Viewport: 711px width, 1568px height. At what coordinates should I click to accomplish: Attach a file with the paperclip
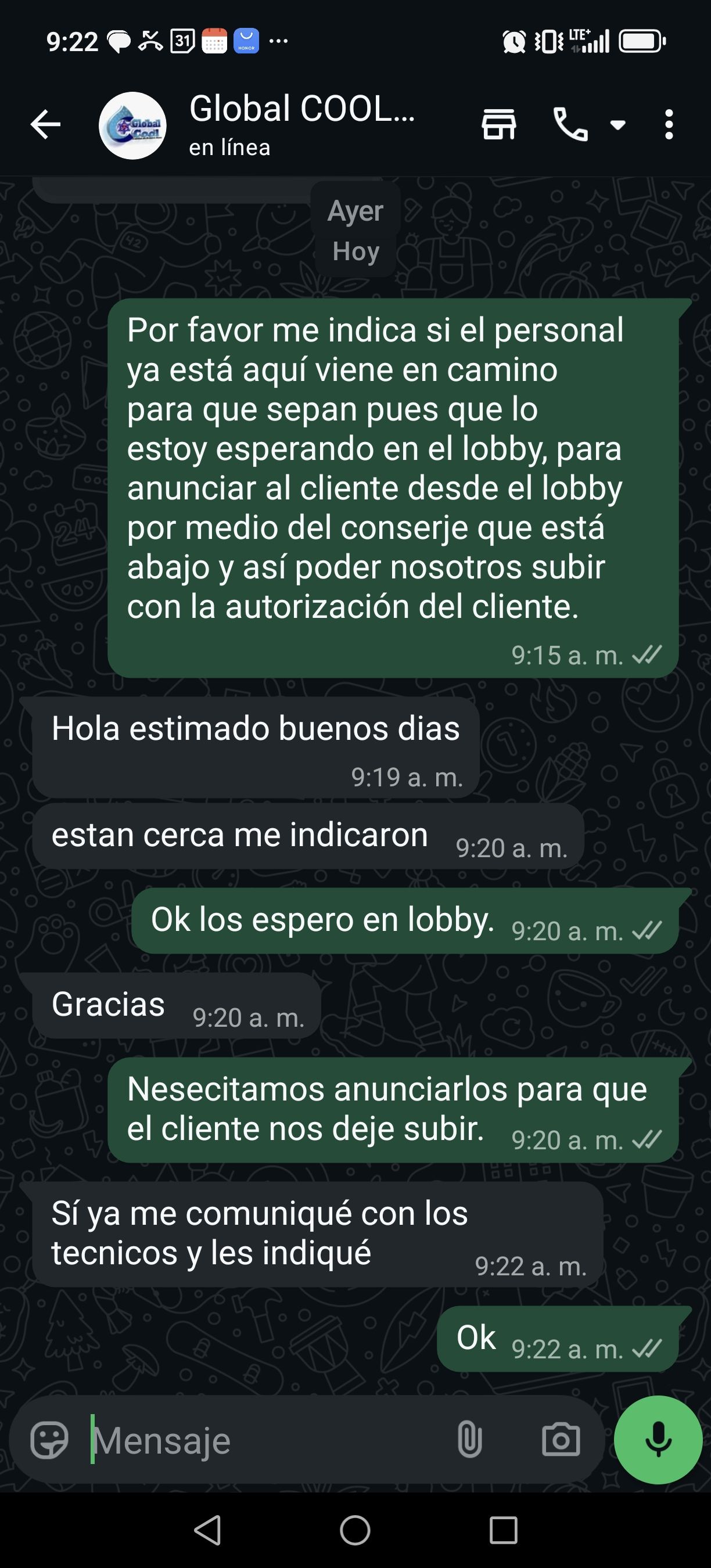point(469,1440)
